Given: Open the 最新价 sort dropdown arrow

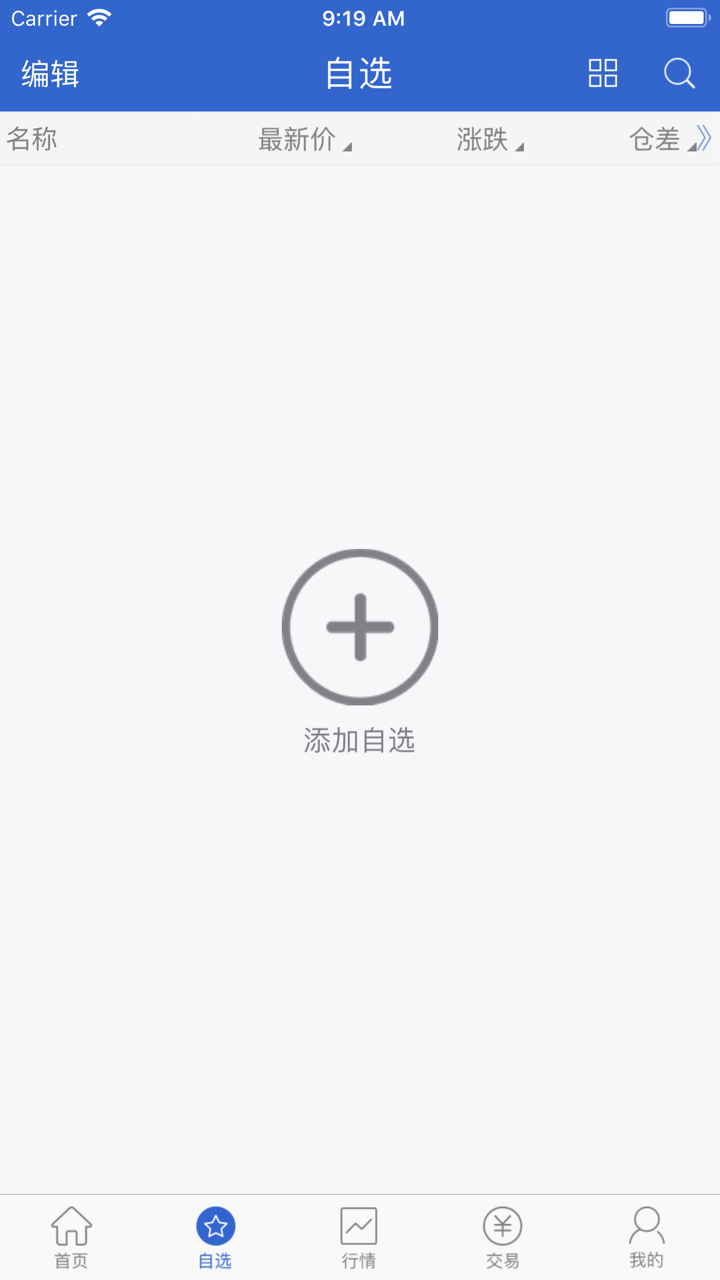Looking at the screenshot, I should click(x=347, y=143).
